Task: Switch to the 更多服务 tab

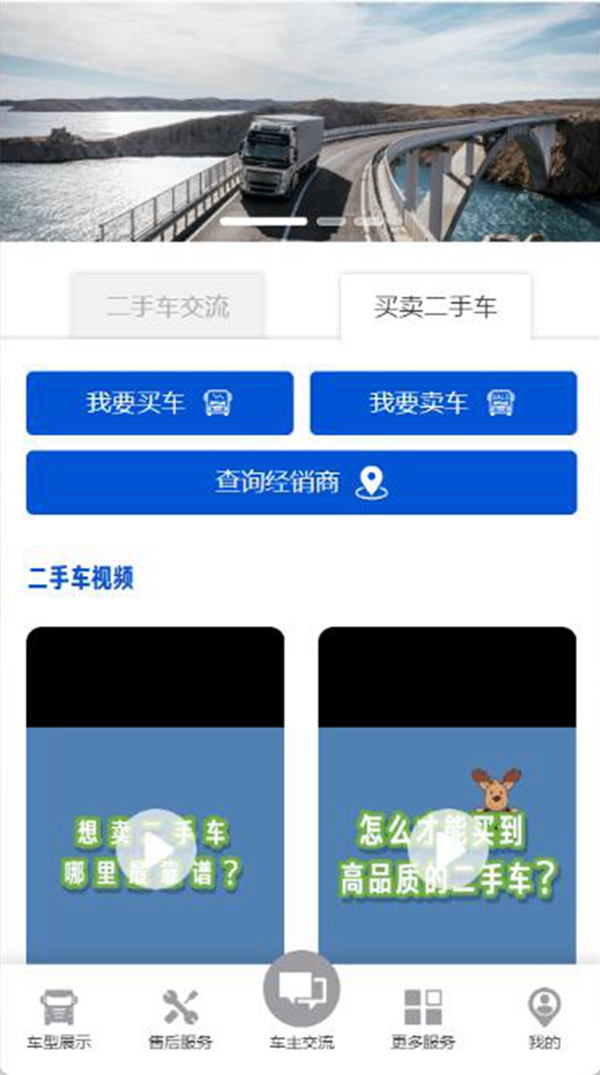Action: [x=422, y=1018]
